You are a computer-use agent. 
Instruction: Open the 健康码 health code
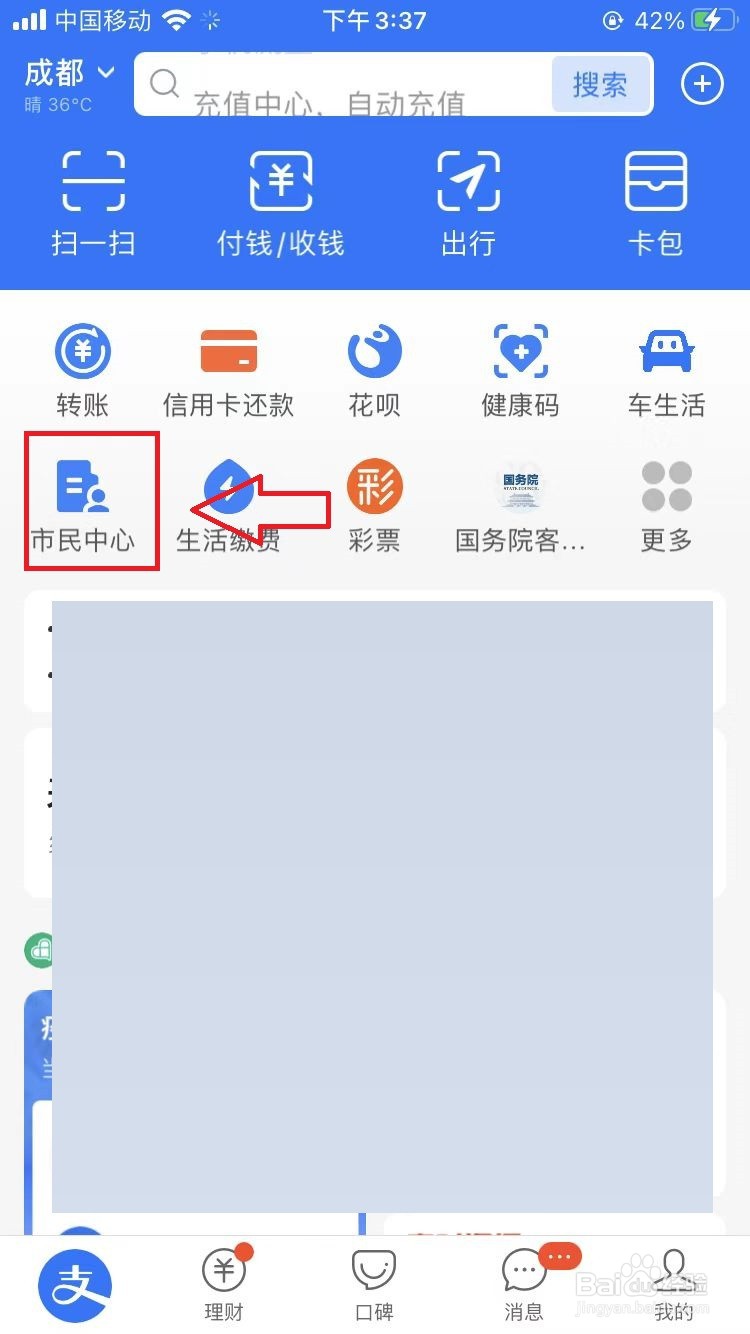pyautogui.click(x=520, y=367)
